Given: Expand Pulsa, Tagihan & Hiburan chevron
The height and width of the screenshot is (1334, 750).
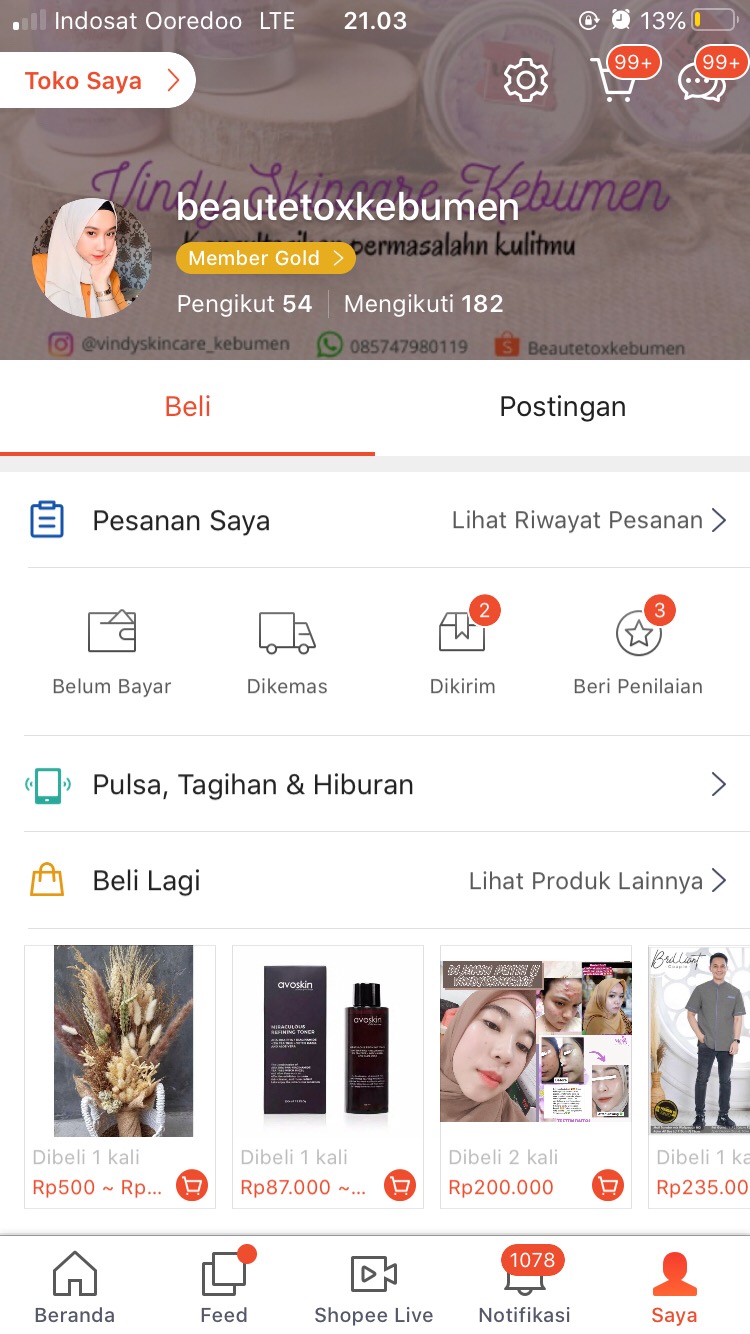Looking at the screenshot, I should [x=719, y=784].
